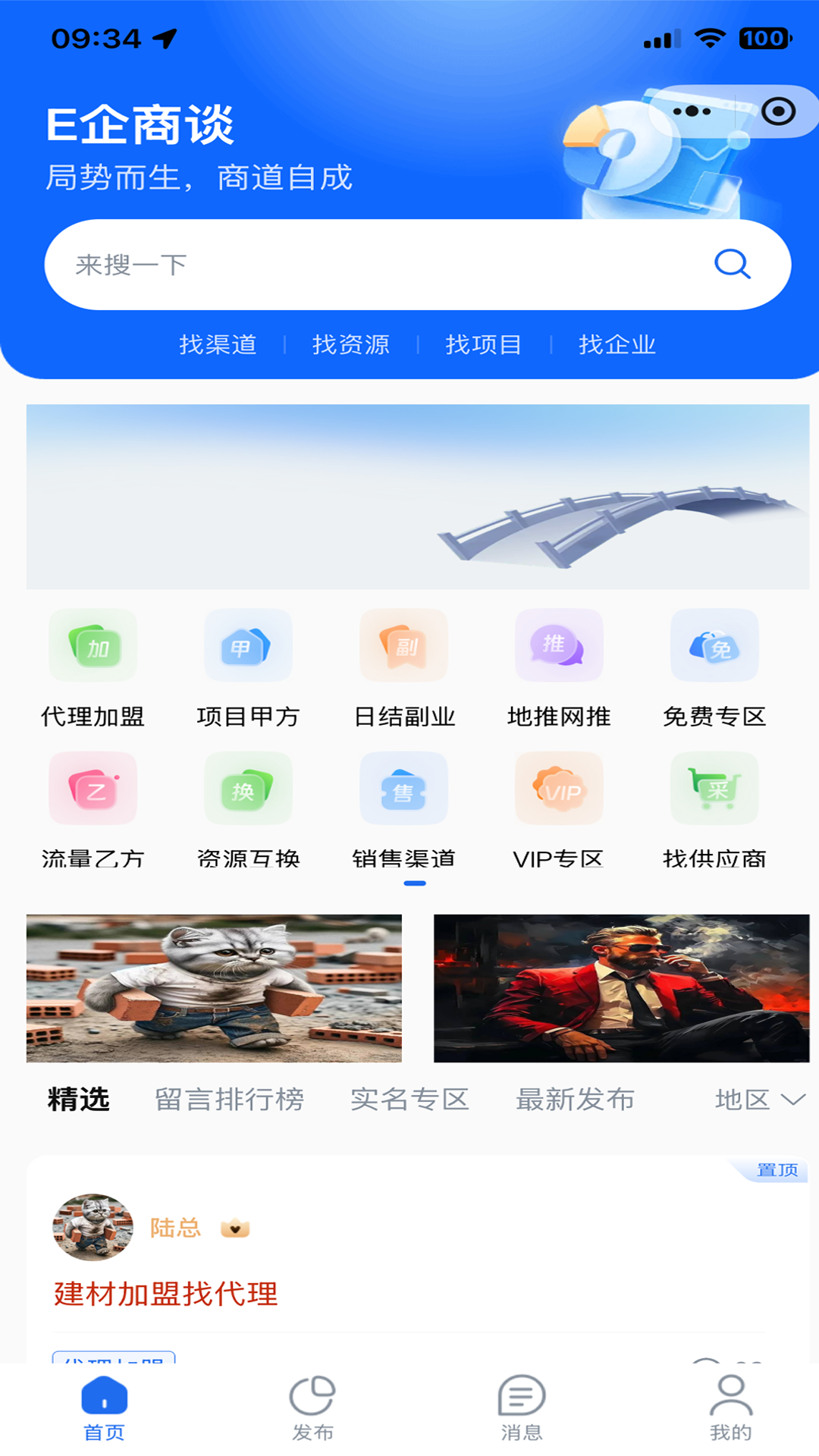
Task: Open the 日结副业 section icon
Action: click(403, 647)
